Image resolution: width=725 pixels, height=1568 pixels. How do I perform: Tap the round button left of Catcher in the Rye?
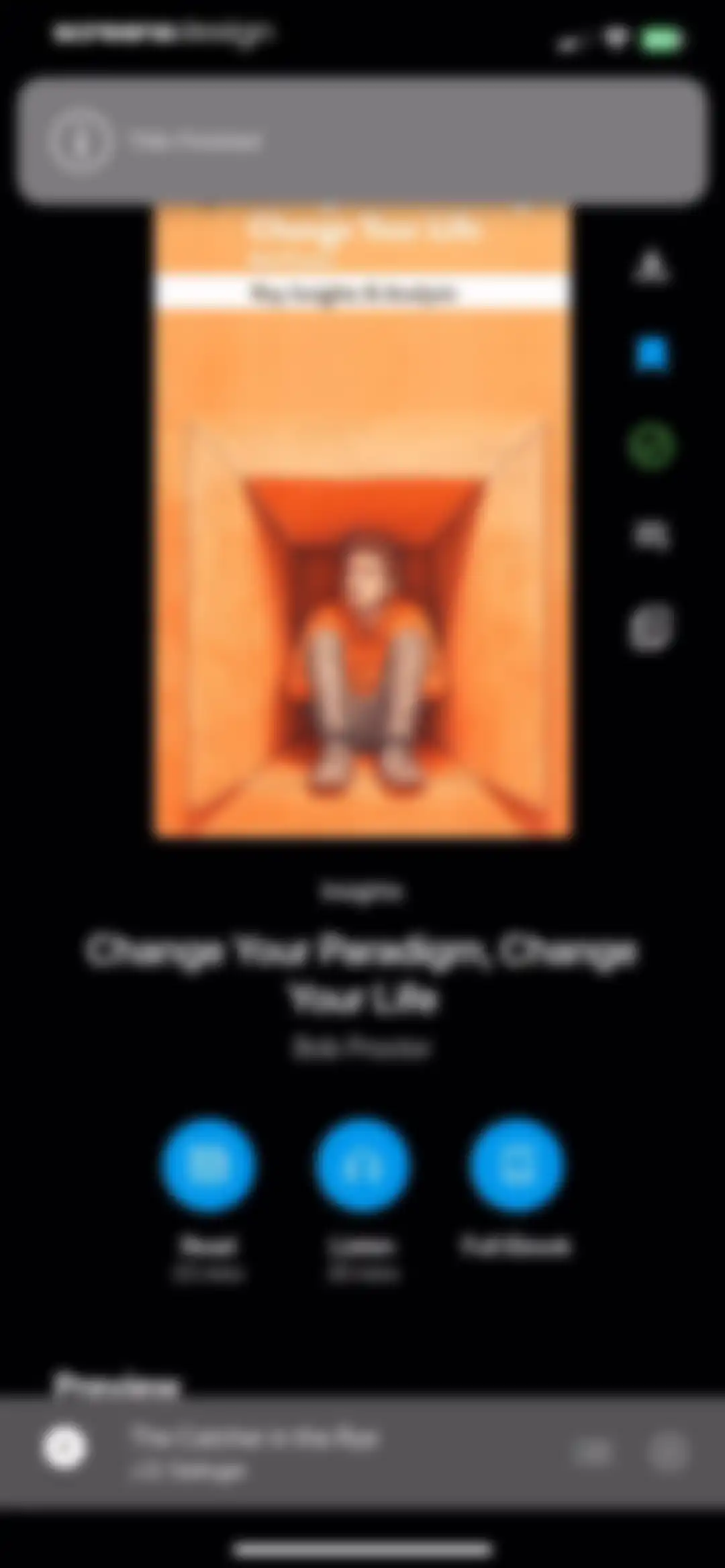(x=64, y=1447)
